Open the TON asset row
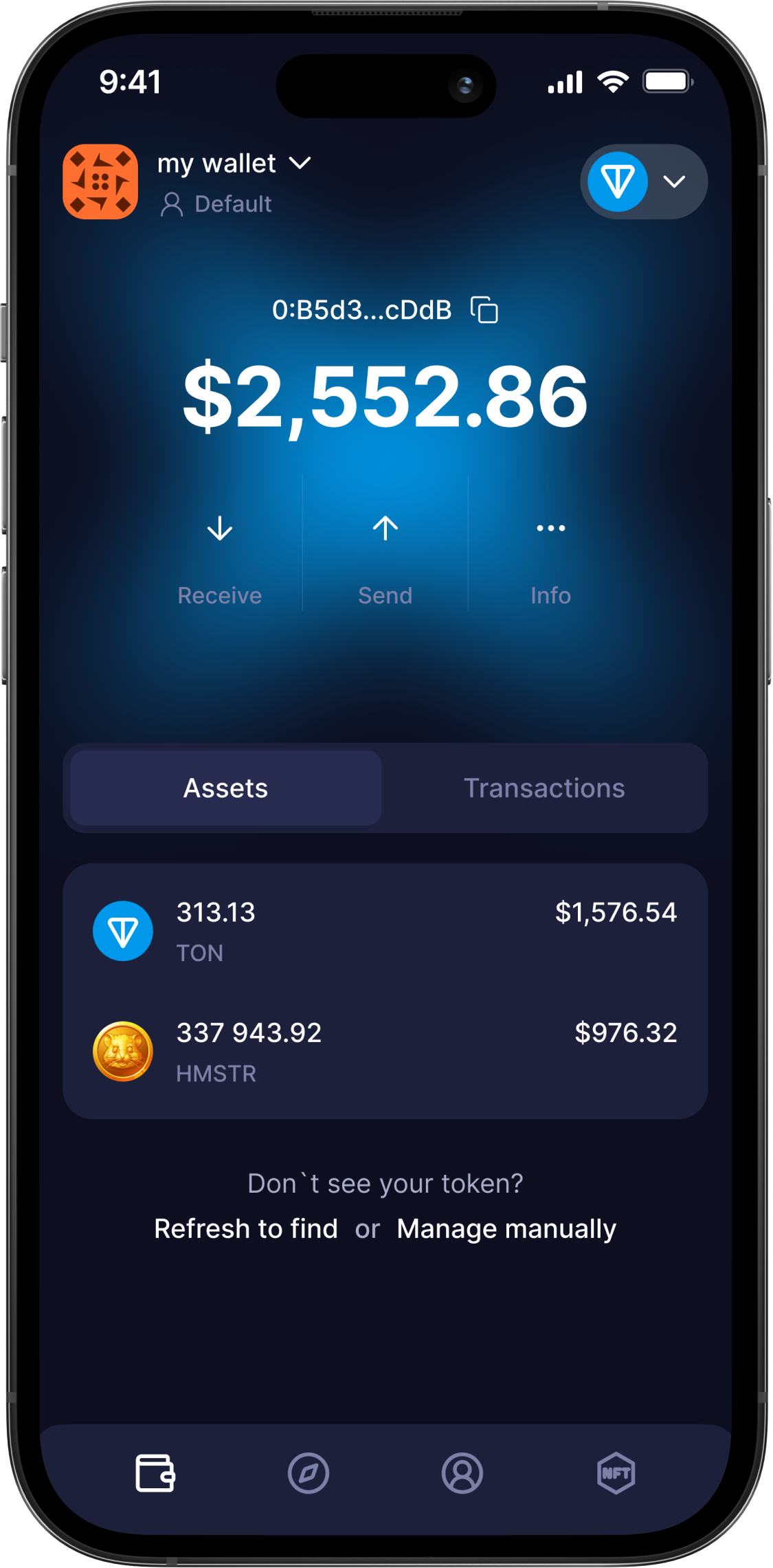 pyautogui.click(x=385, y=931)
